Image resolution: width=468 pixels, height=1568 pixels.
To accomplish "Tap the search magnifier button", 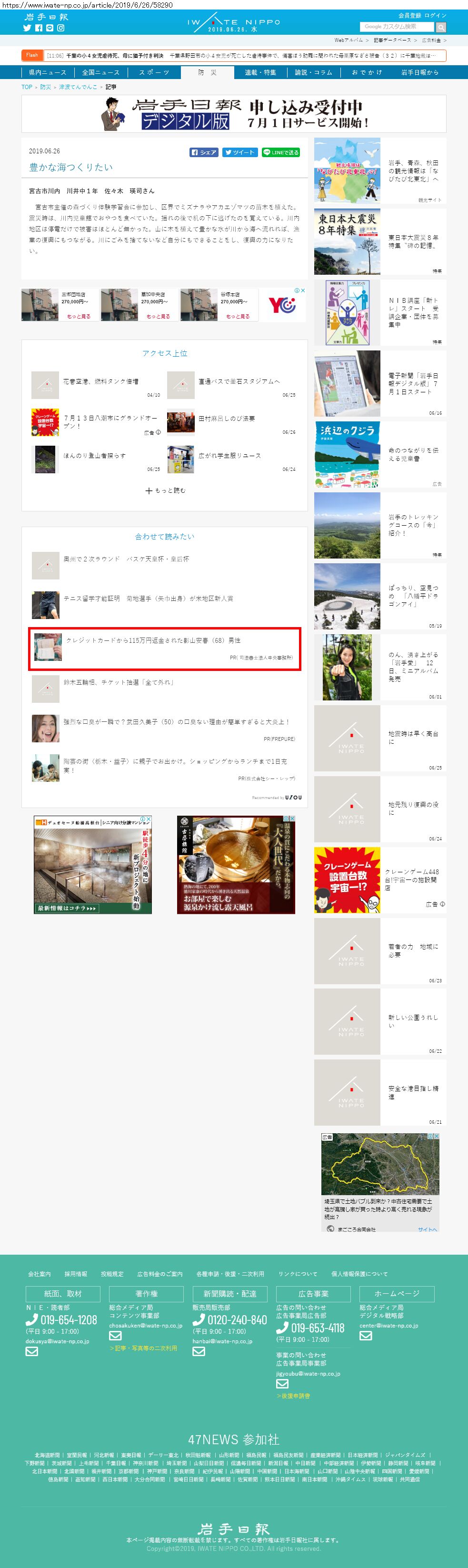I will (440, 27).
